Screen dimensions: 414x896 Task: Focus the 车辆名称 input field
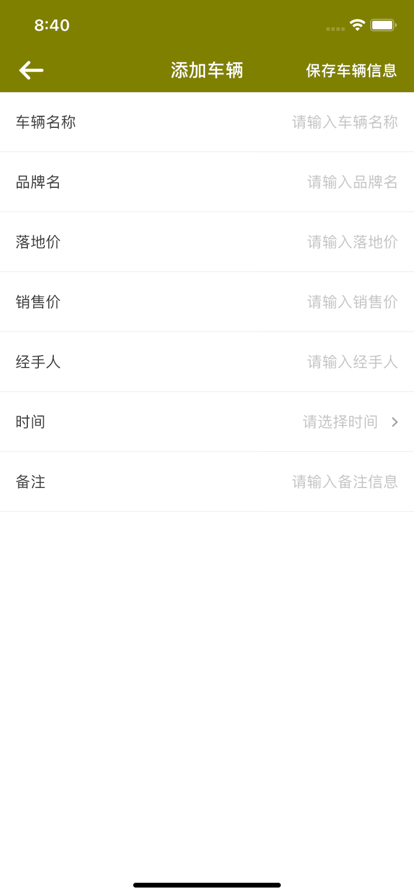(x=345, y=122)
